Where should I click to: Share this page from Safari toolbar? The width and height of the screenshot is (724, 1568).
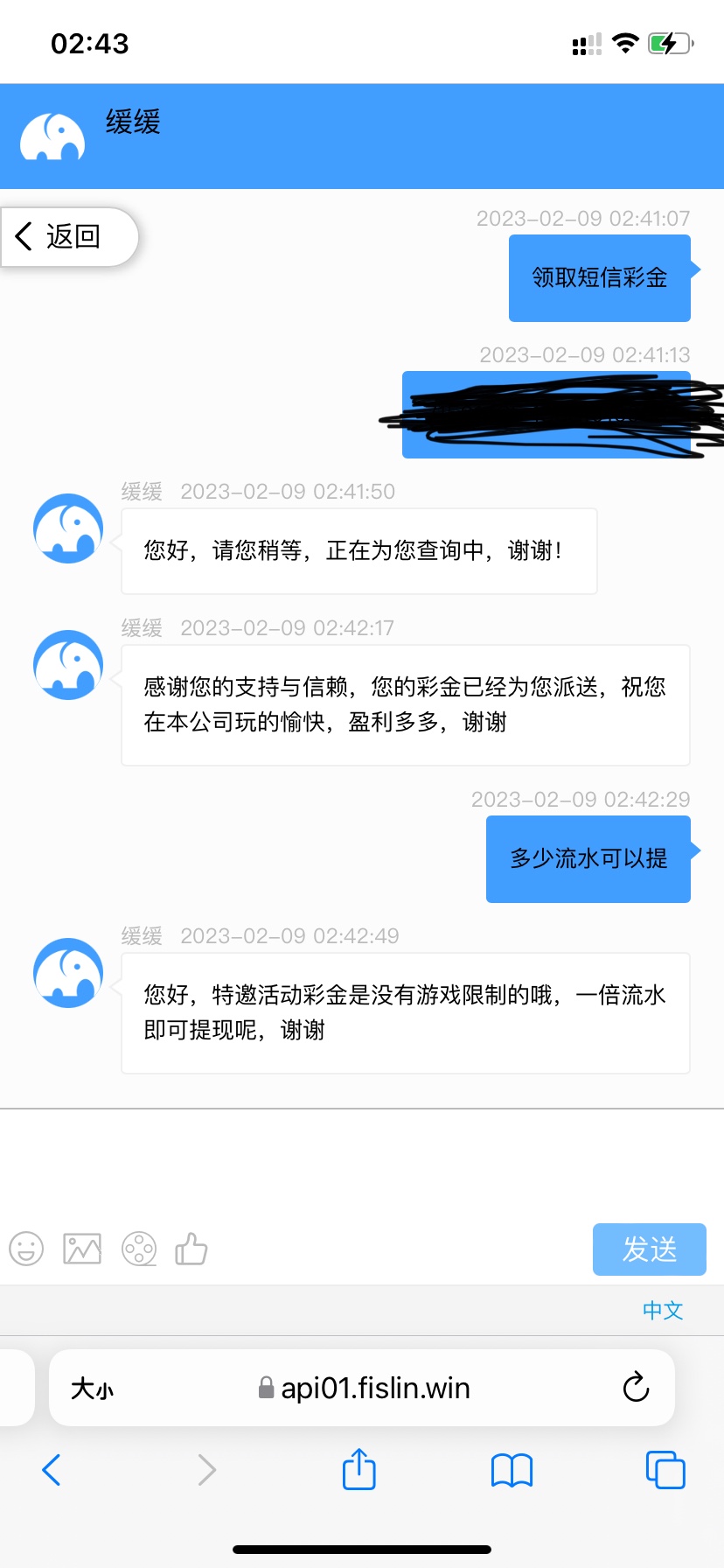coord(359,1470)
